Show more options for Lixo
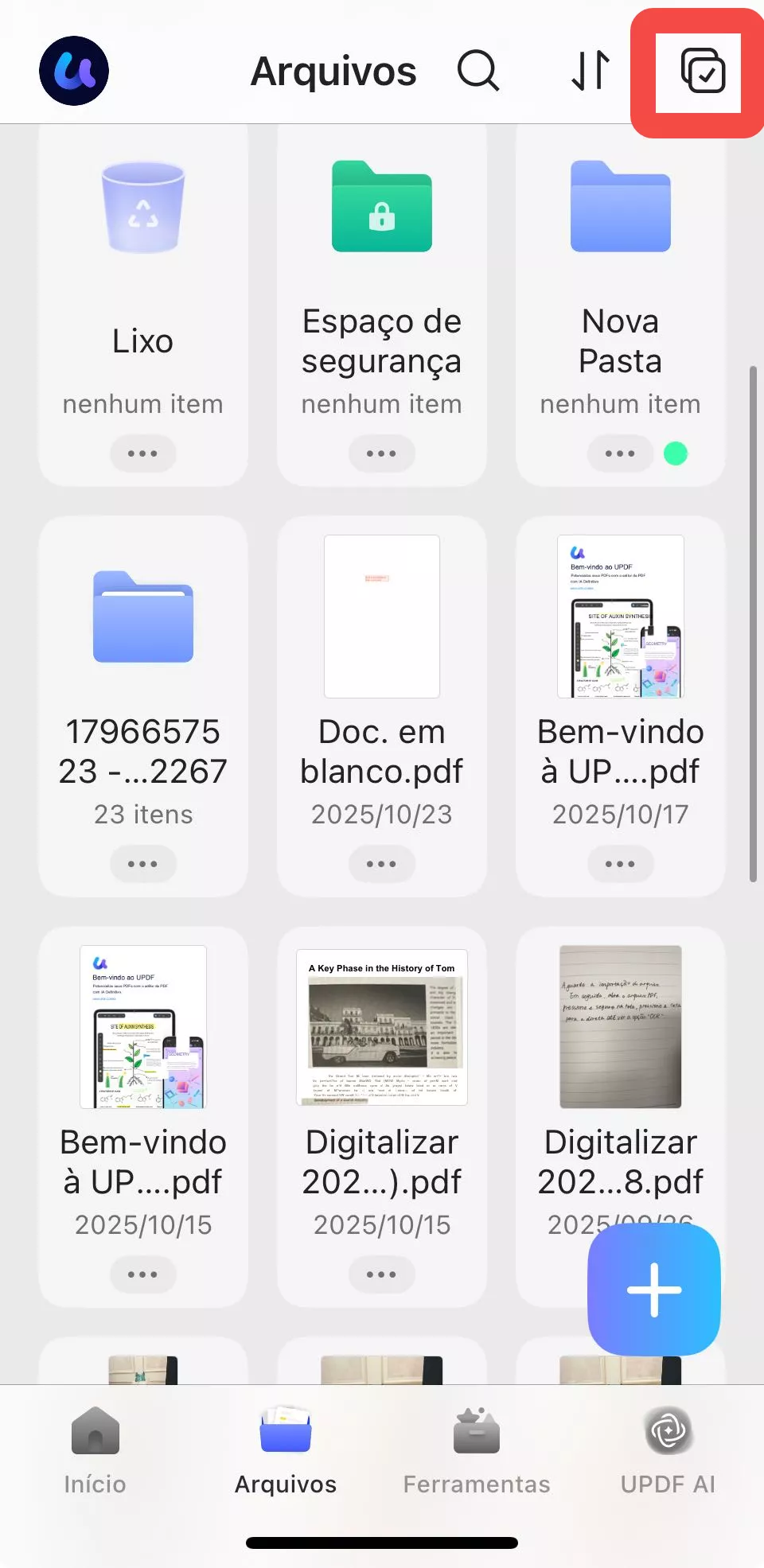The height and width of the screenshot is (1568, 764). (143, 453)
